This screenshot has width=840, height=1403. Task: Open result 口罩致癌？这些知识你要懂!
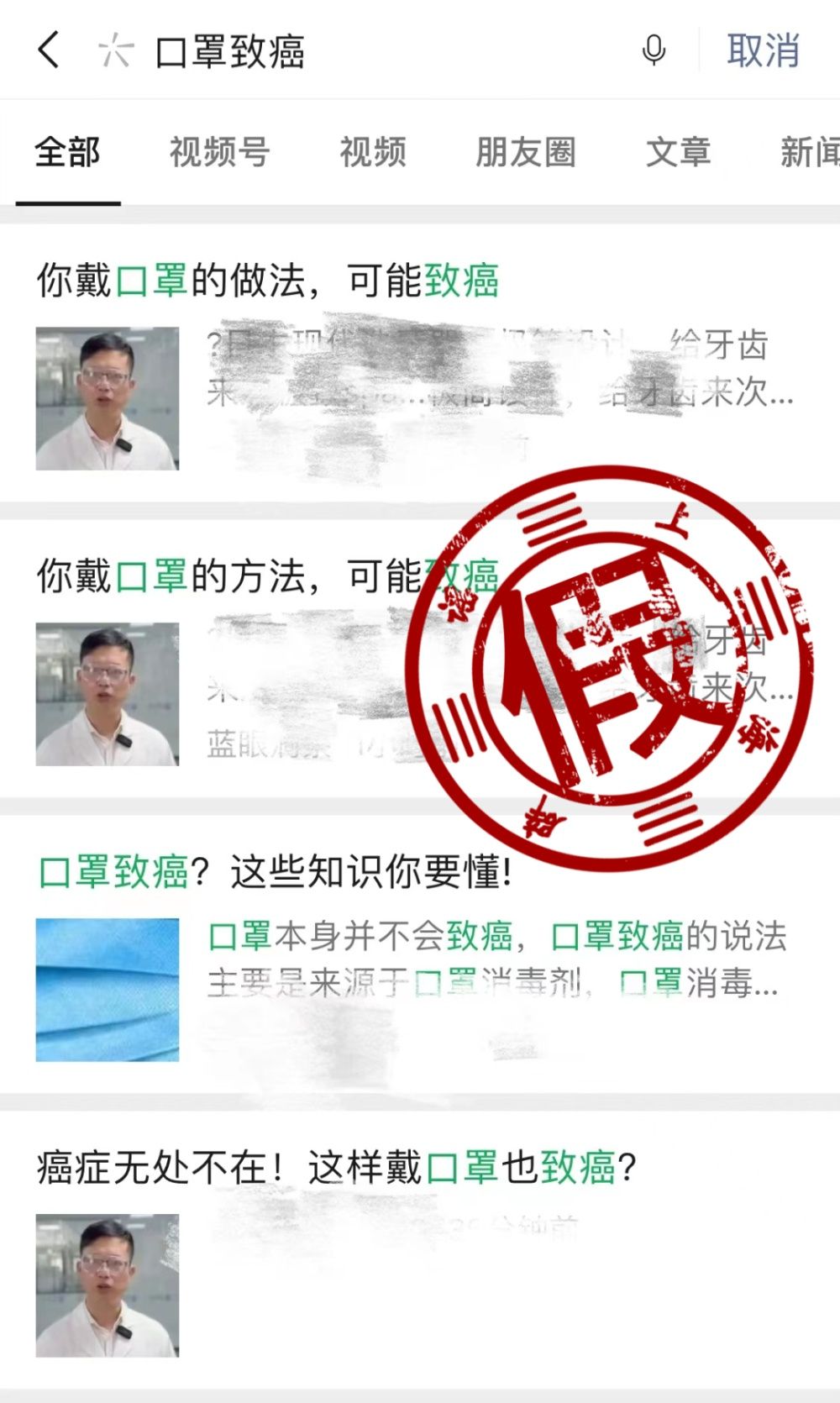276,873
